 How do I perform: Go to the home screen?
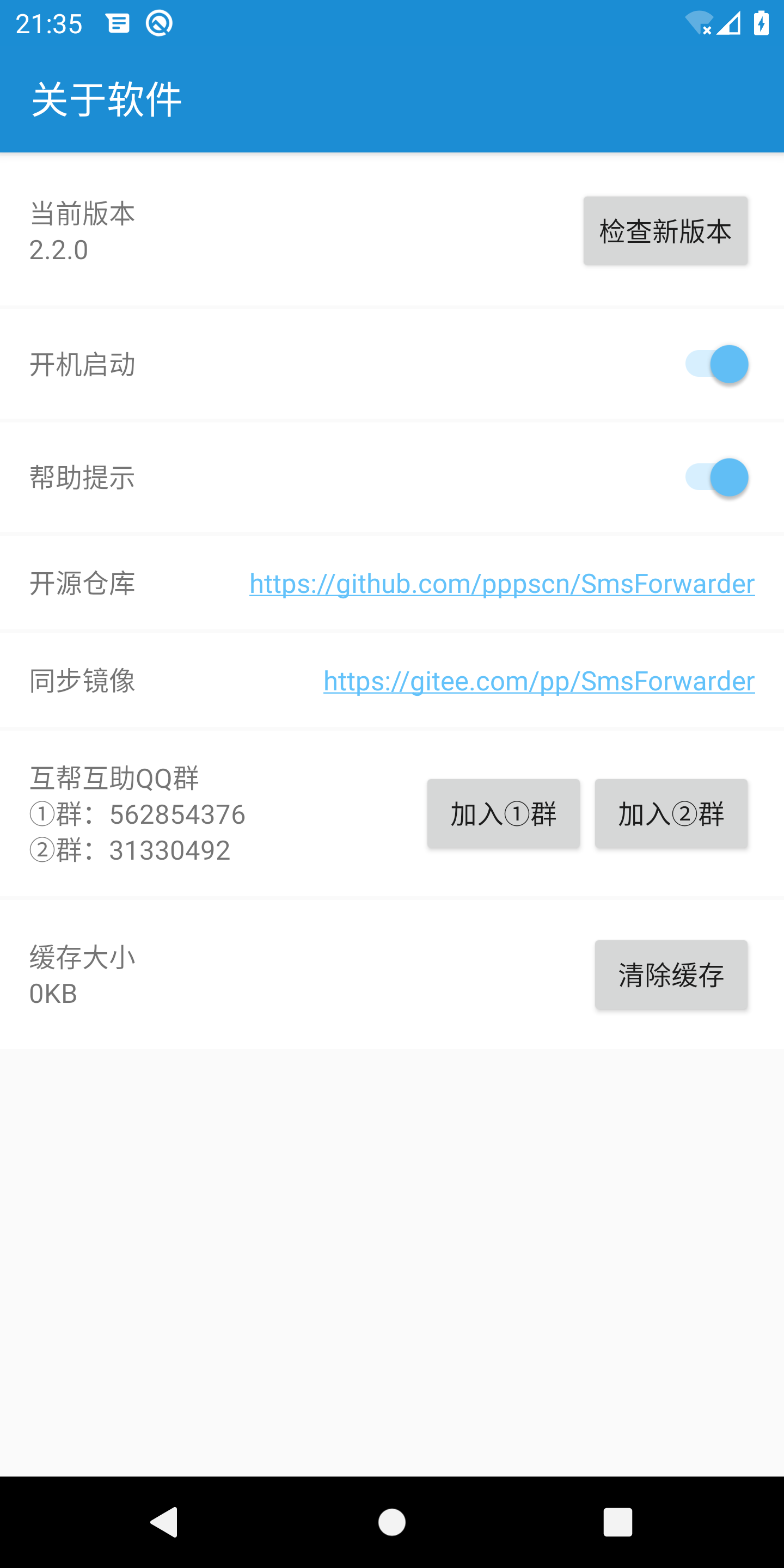tap(392, 1522)
